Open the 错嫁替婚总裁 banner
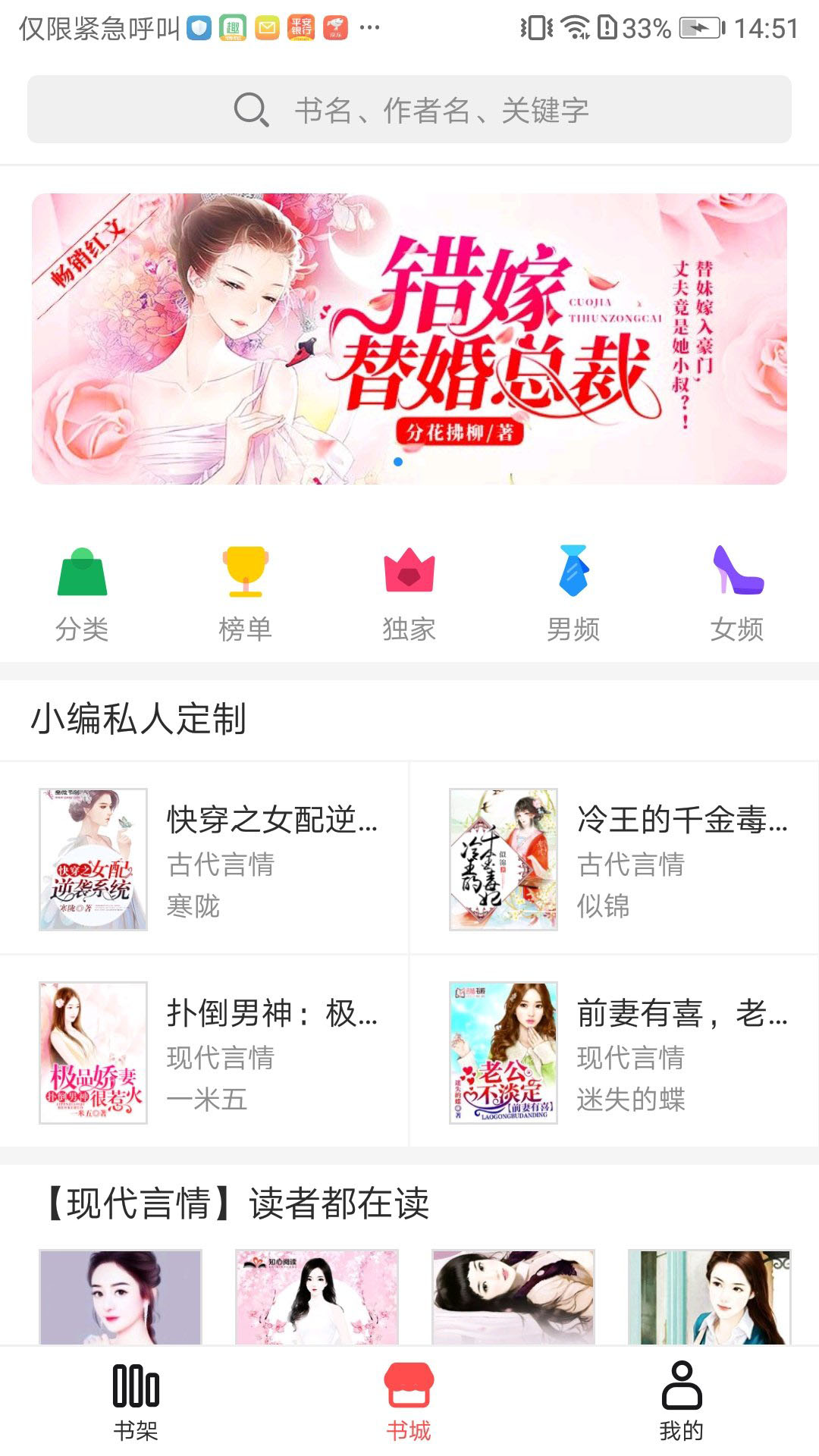The width and height of the screenshot is (819, 1456). (x=409, y=339)
